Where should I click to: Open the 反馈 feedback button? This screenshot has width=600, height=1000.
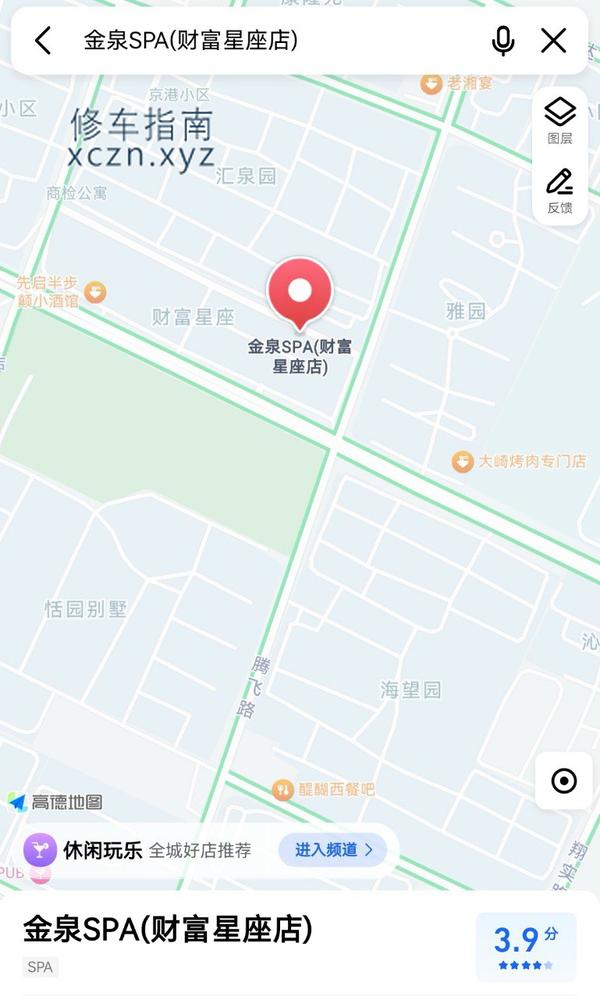point(560,190)
